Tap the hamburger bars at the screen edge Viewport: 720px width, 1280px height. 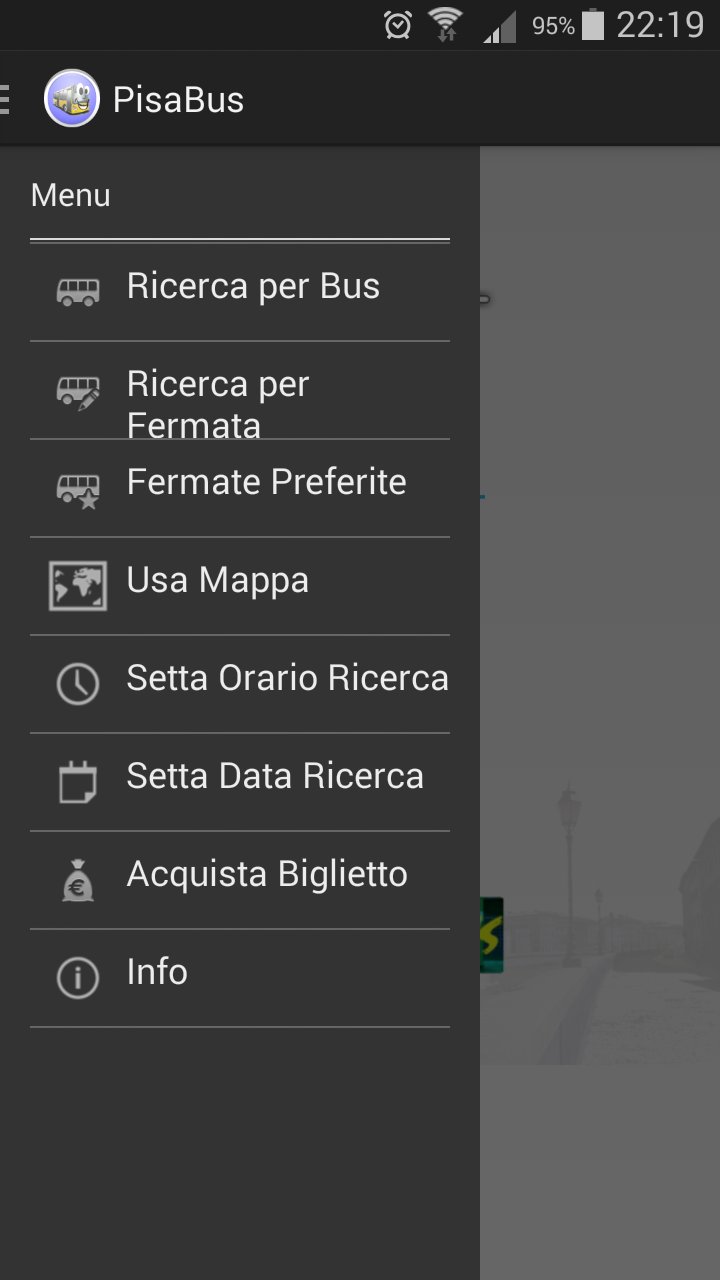pos(5,98)
